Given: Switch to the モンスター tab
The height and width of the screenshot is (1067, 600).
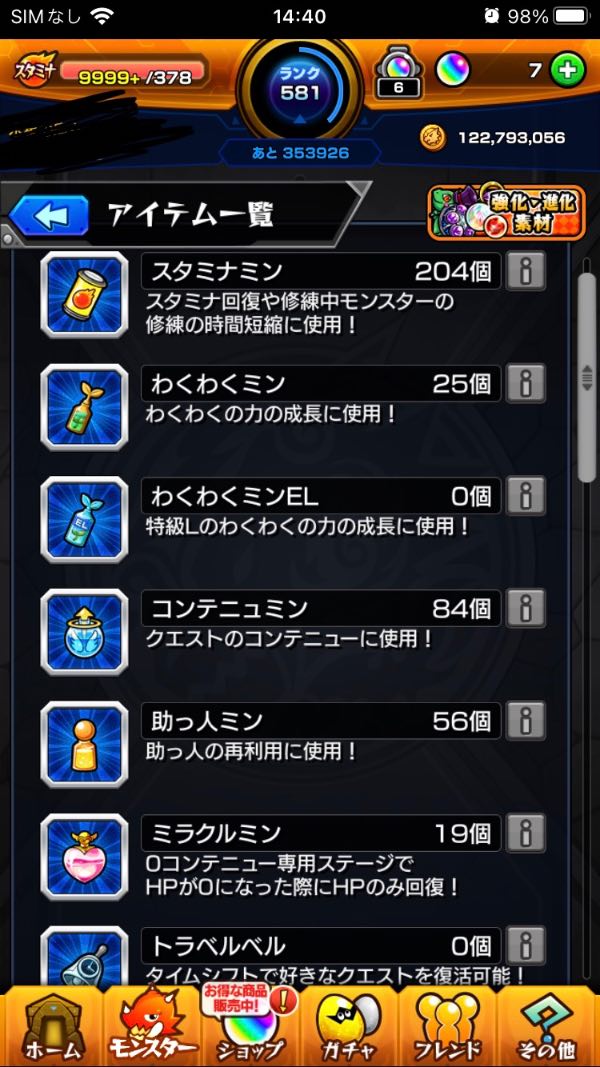Looking at the screenshot, I should click(x=152, y=1028).
